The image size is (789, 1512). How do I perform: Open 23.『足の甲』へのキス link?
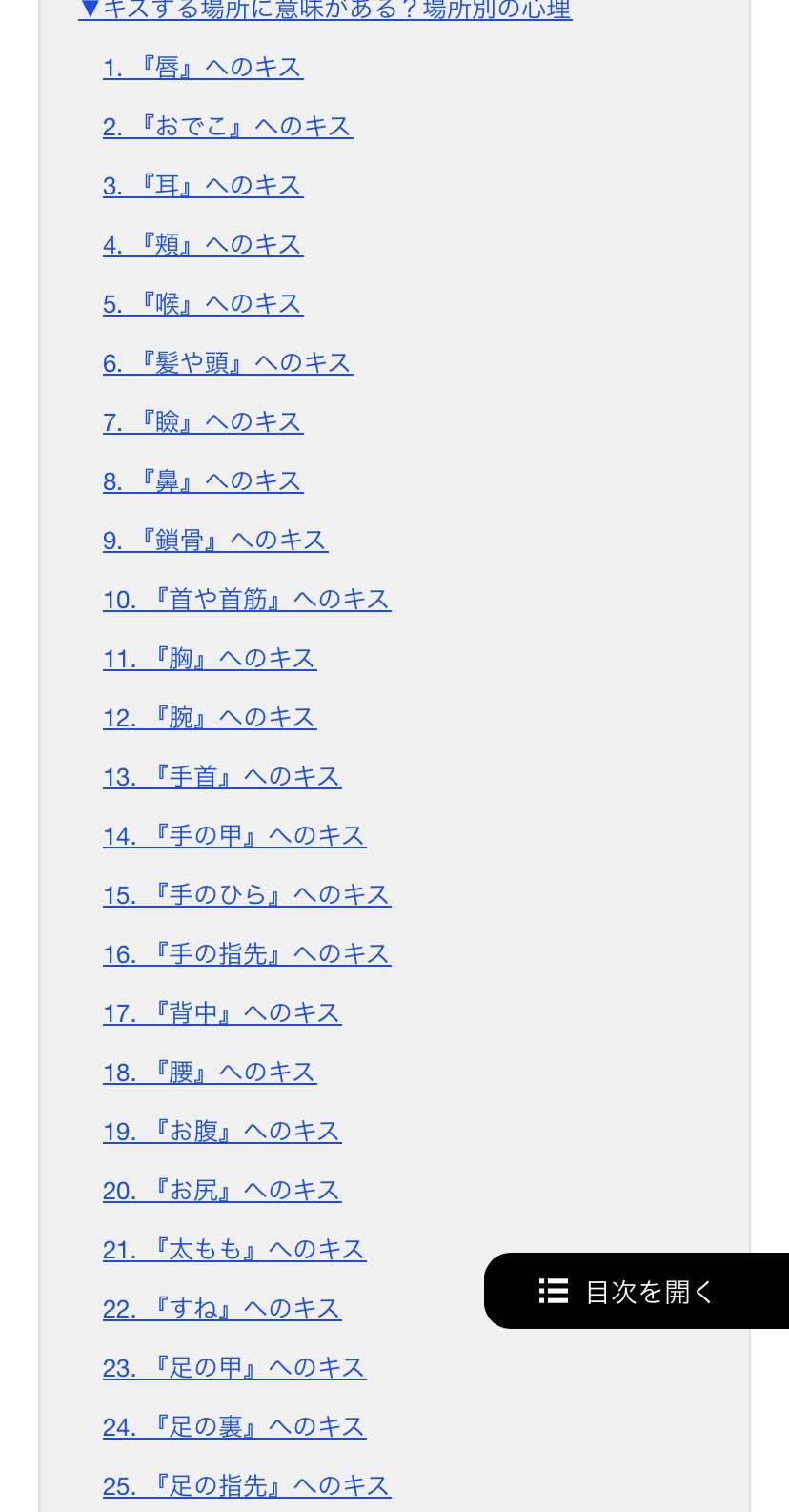tap(234, 1368)
